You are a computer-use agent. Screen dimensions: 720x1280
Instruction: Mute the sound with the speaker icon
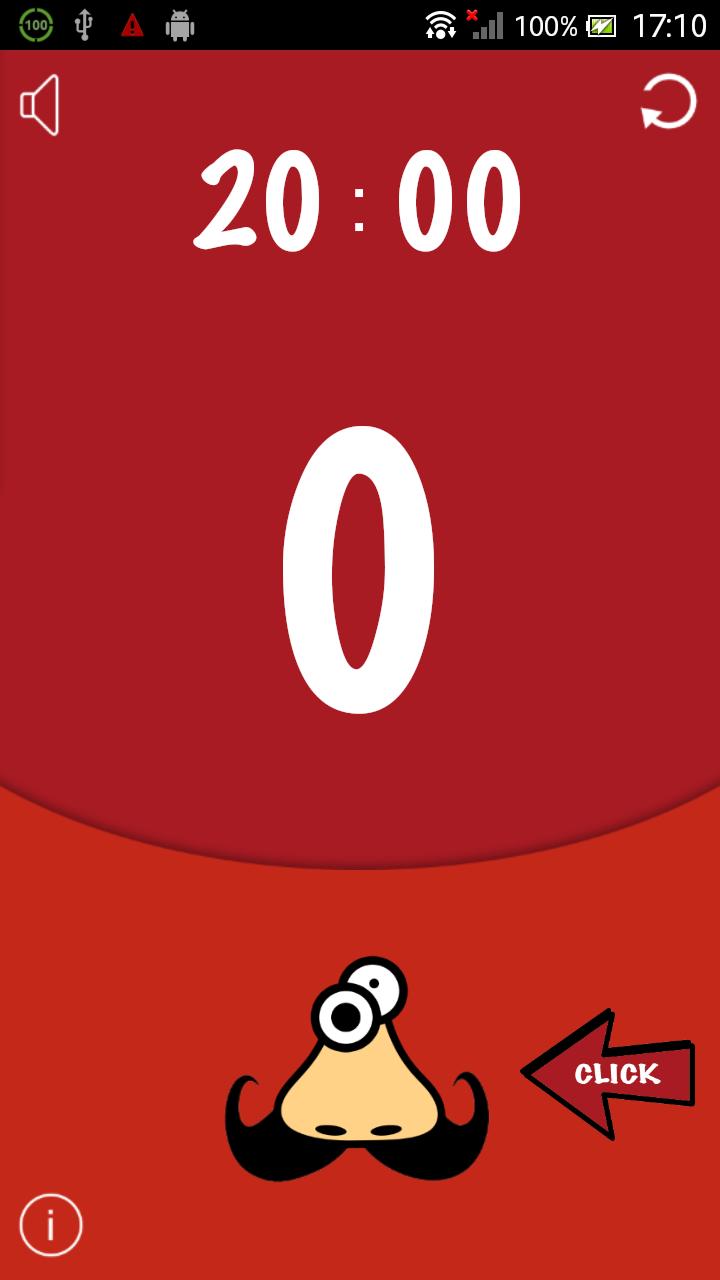[x=40, y=105]
